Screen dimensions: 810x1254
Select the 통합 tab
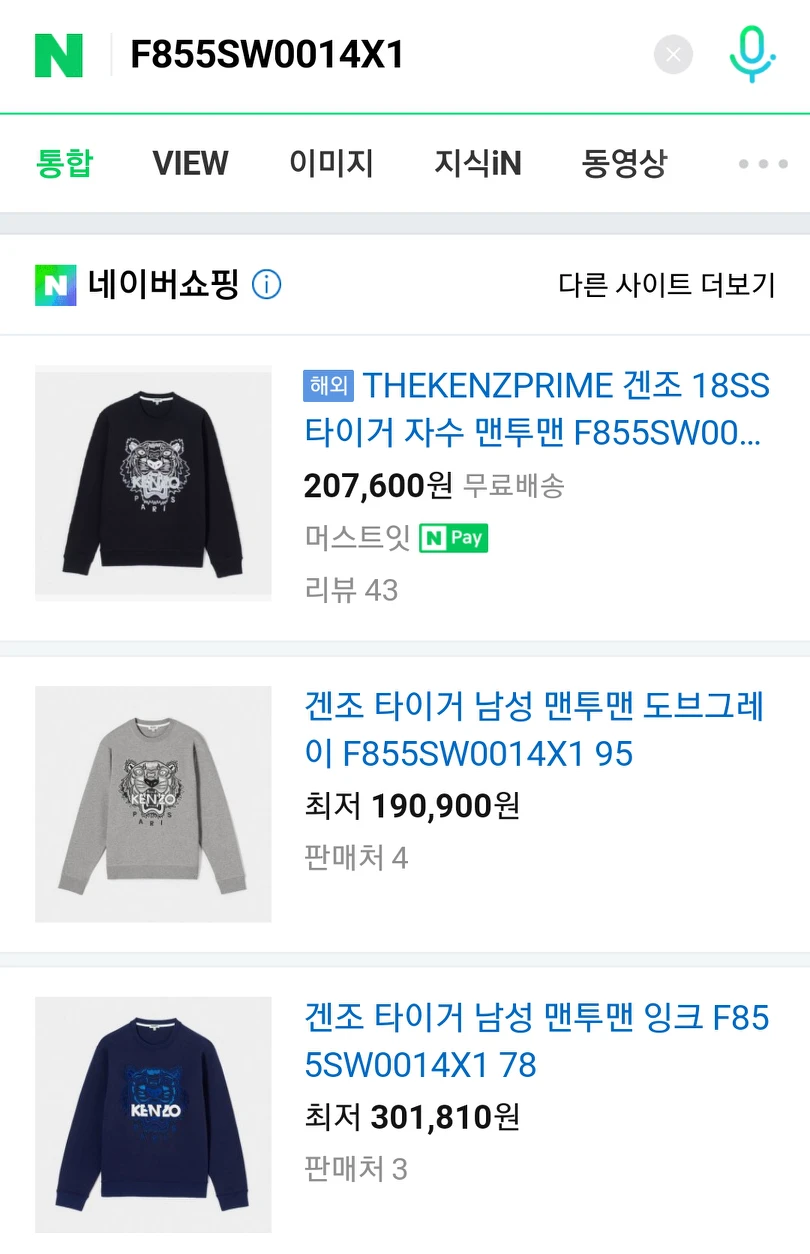tap(65, 163)
